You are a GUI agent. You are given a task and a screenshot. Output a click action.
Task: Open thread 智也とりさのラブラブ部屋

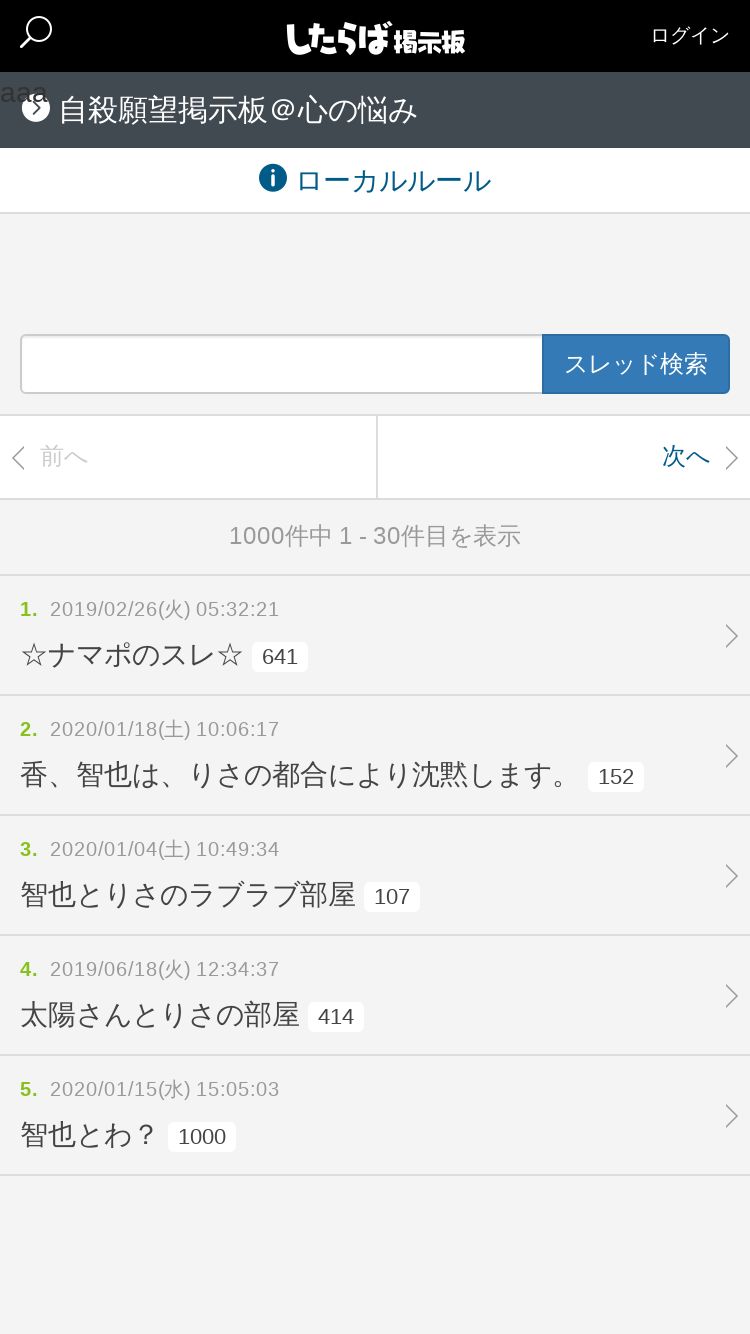375,875
